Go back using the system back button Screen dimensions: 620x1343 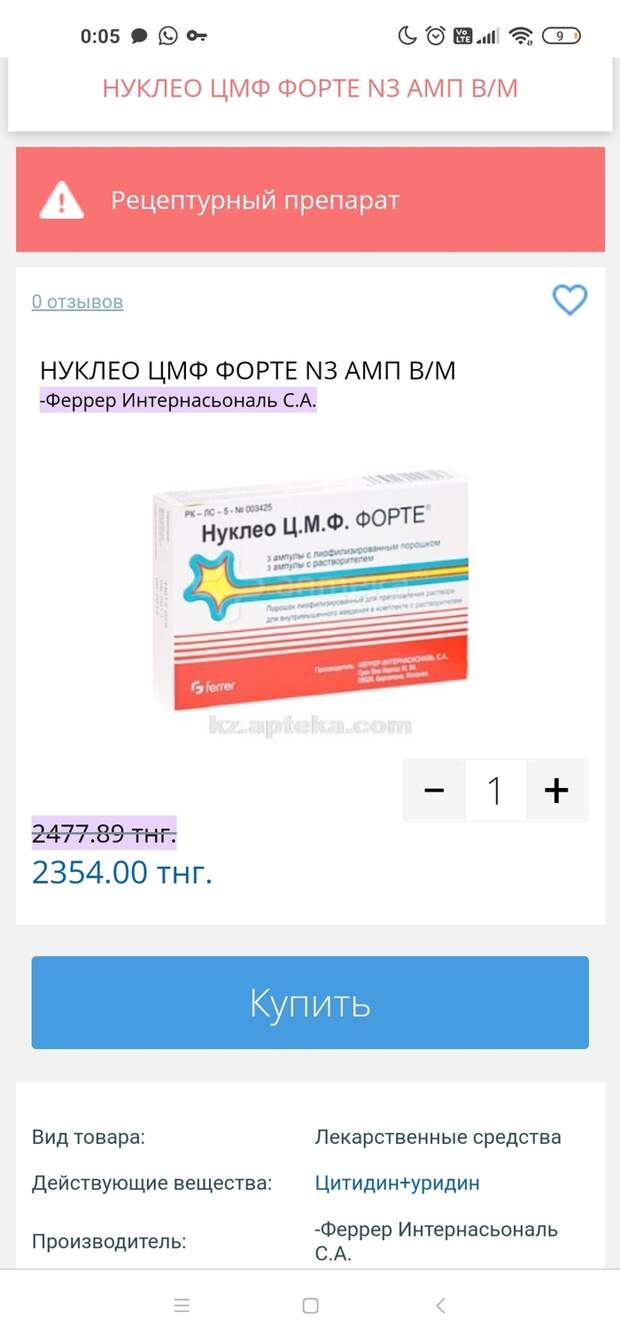tap(440, 1305)
